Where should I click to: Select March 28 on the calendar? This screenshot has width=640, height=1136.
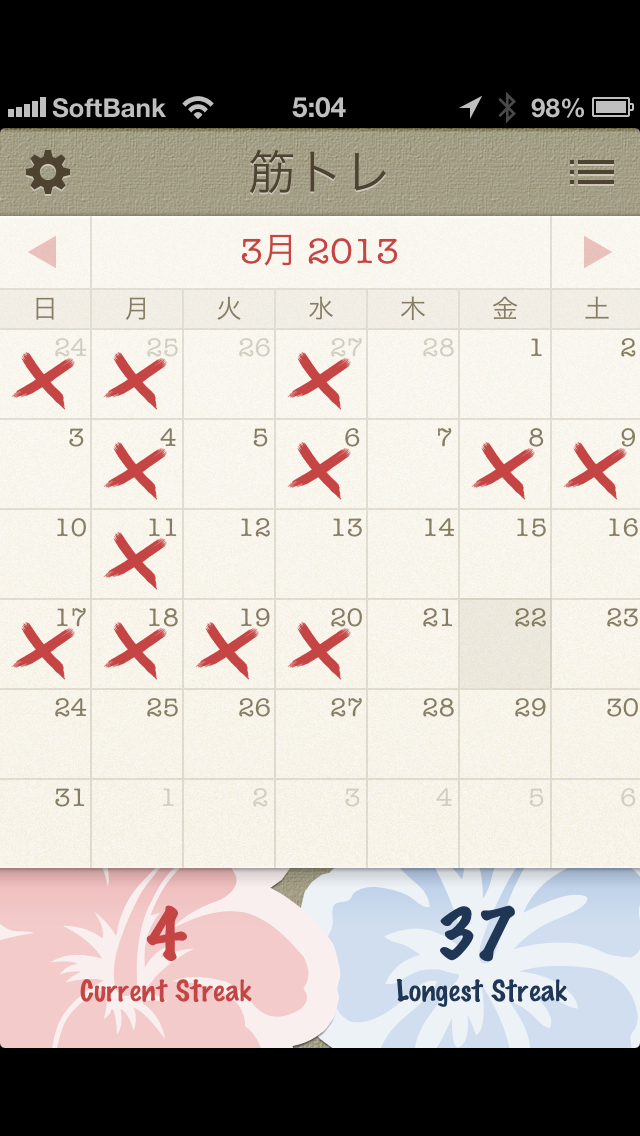click(413, 735)
